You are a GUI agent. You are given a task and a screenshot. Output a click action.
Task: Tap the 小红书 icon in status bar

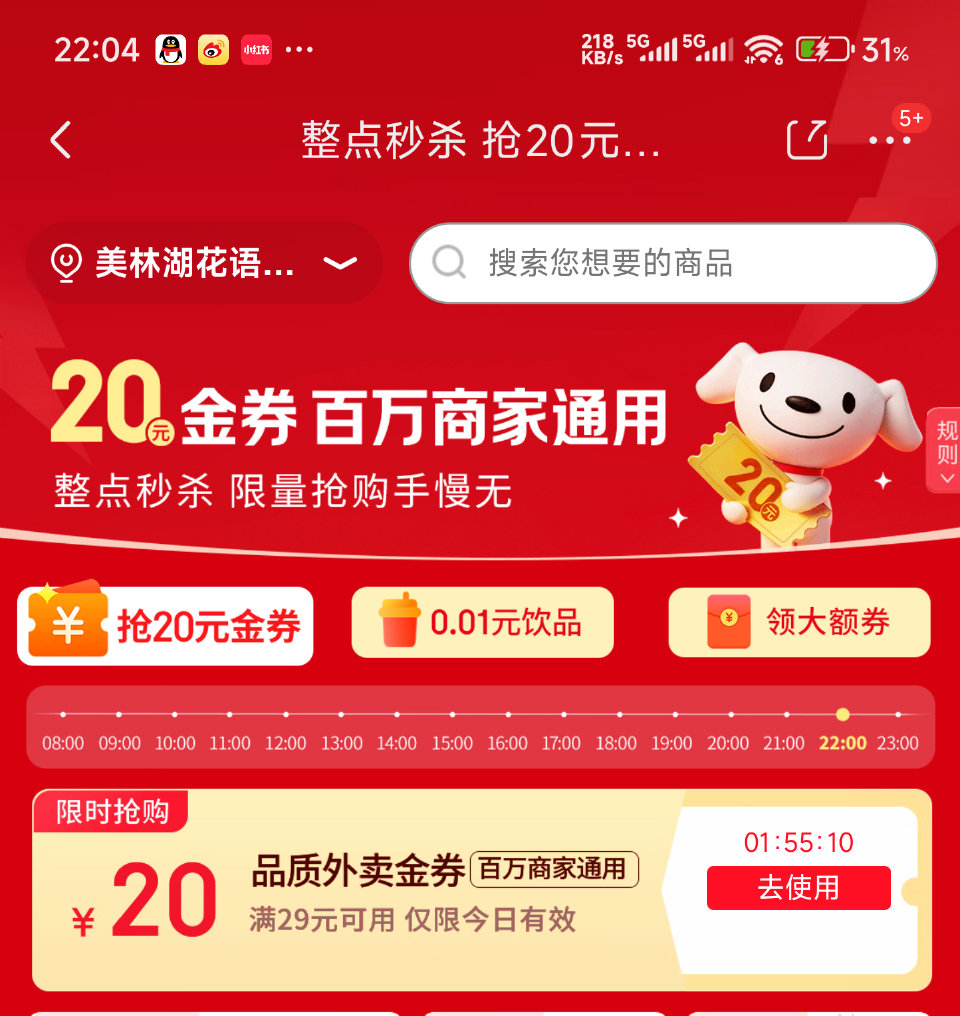tap(256, 48)
